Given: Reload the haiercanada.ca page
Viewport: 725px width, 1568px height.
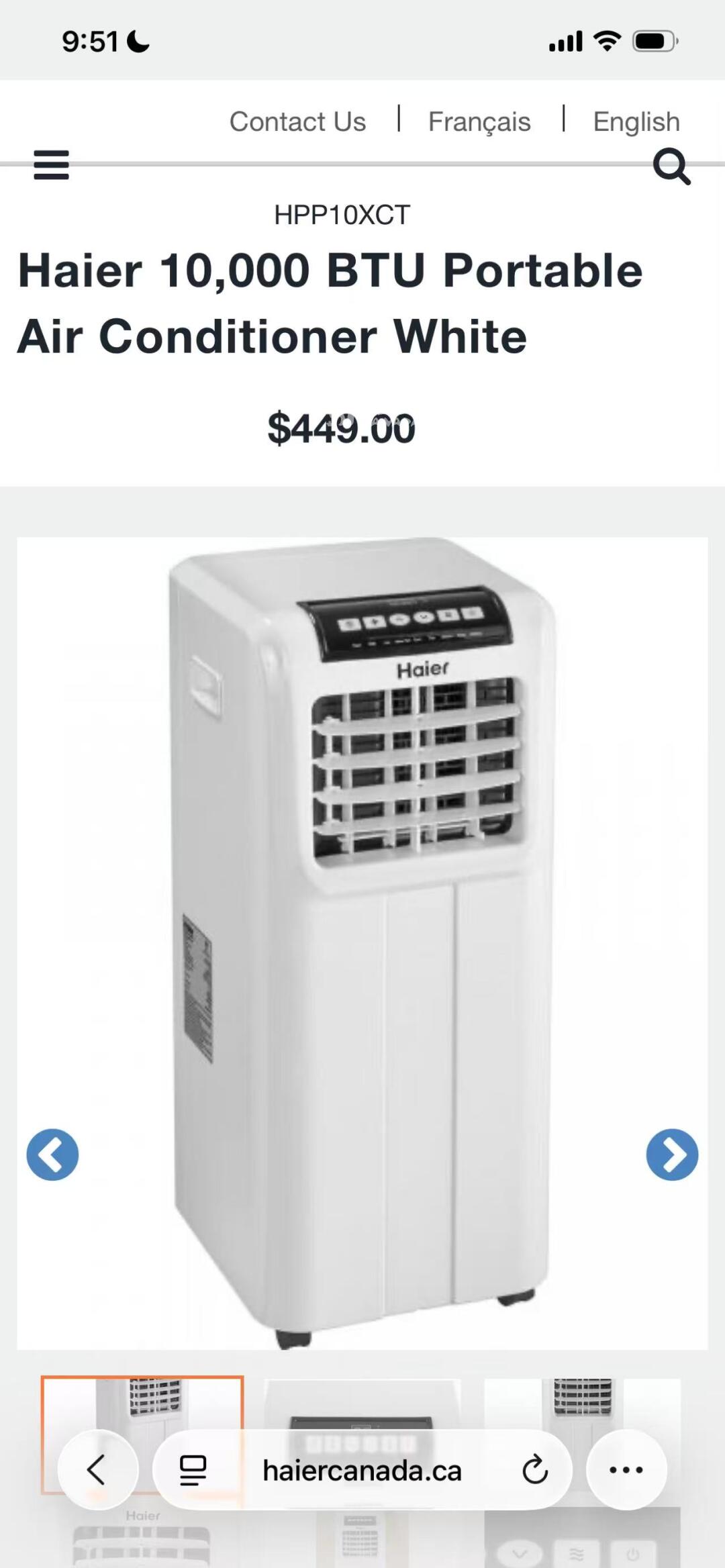Looking at the screenshot, I should coord(534,1470).
